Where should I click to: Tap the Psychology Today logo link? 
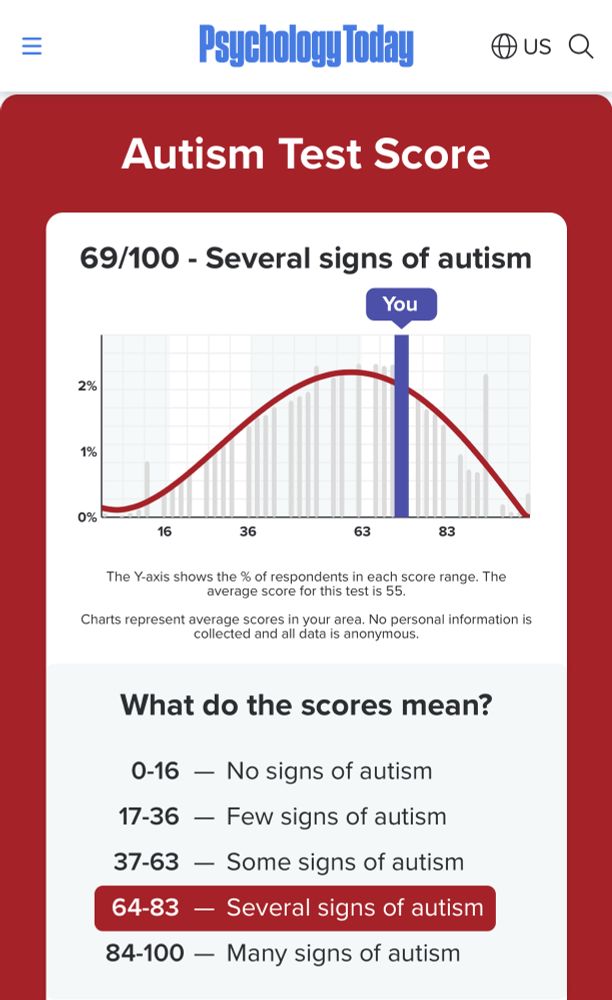tap(306, 46)
